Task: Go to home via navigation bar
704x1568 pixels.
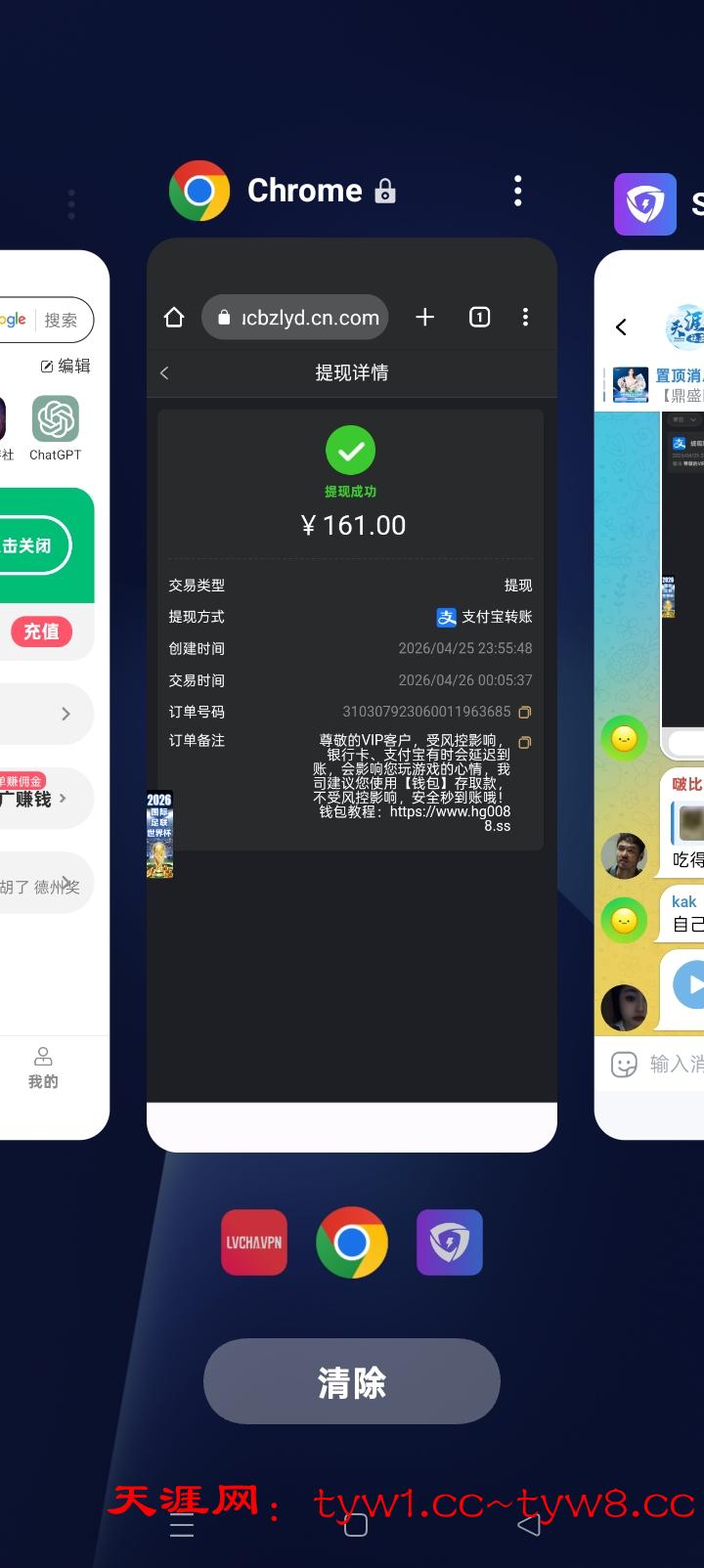Action: 356,1525
